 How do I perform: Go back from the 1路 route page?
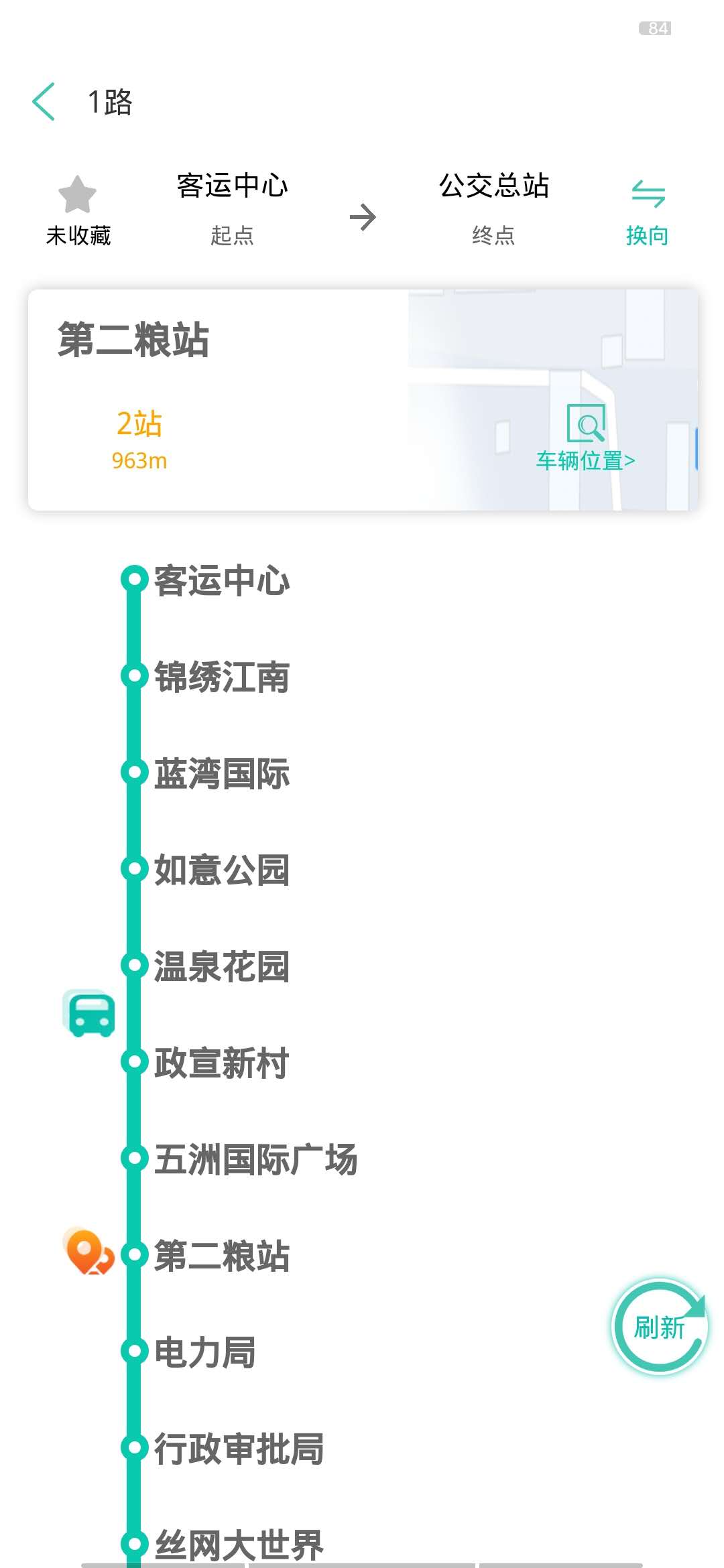(x=44, y=102)
